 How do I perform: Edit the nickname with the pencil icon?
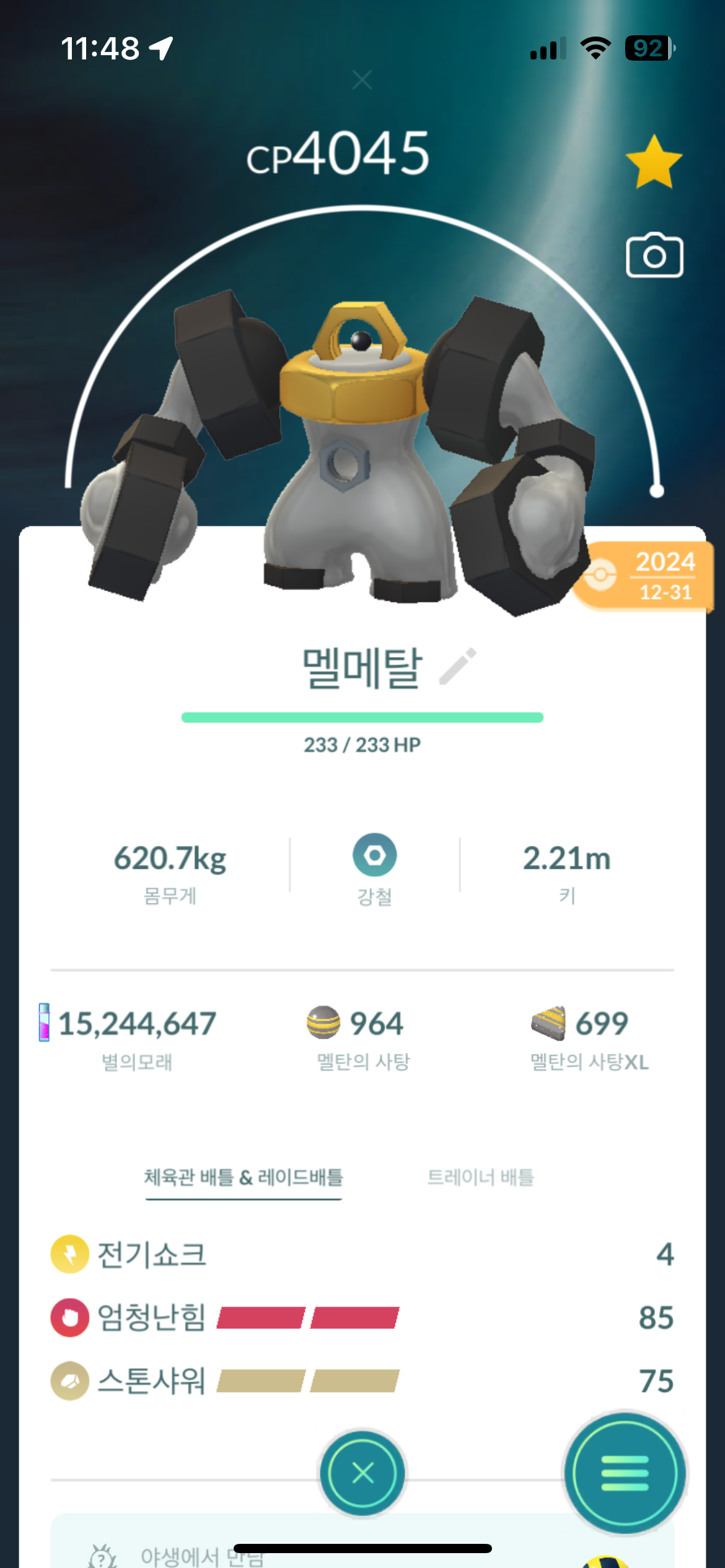(x=458, y=667)
